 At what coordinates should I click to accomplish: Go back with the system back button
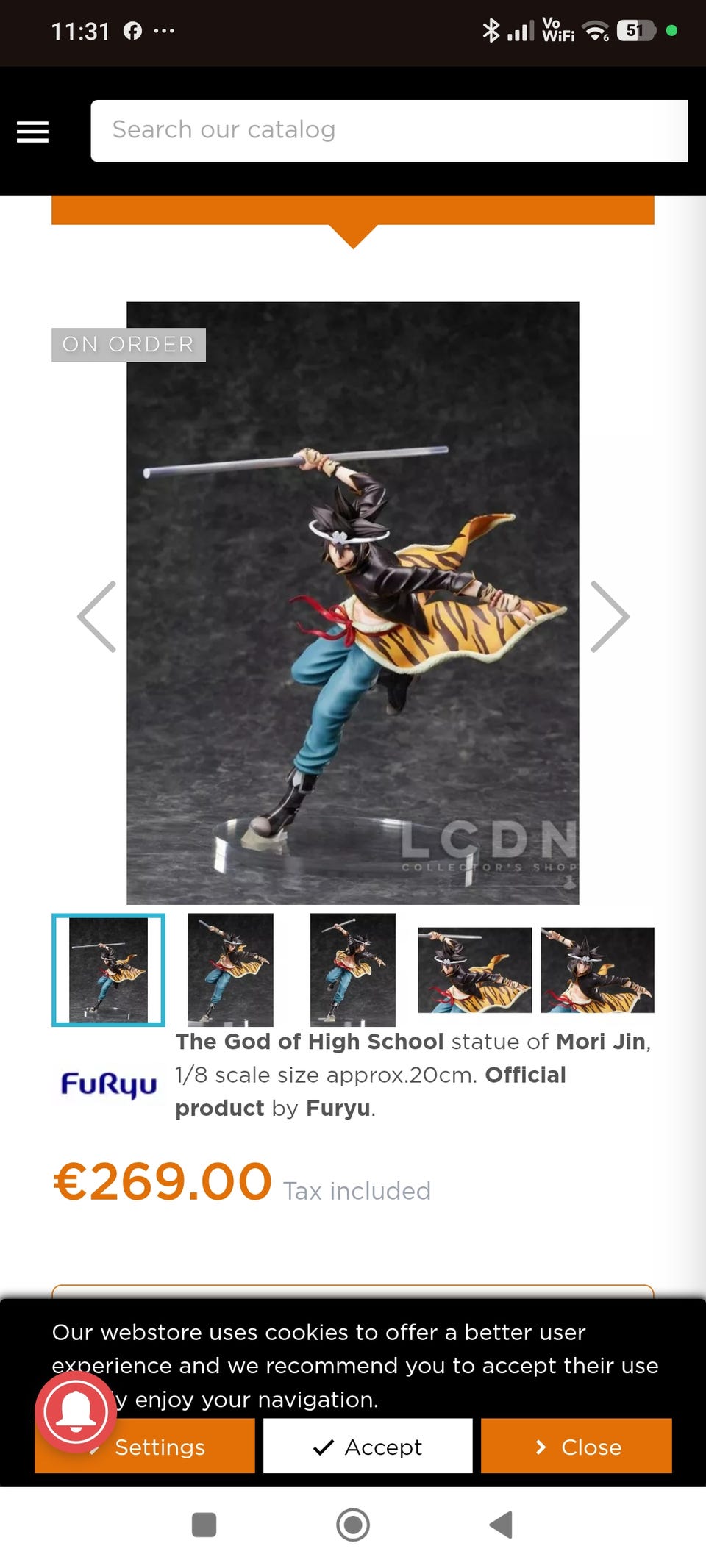(x=501, y=1524)
